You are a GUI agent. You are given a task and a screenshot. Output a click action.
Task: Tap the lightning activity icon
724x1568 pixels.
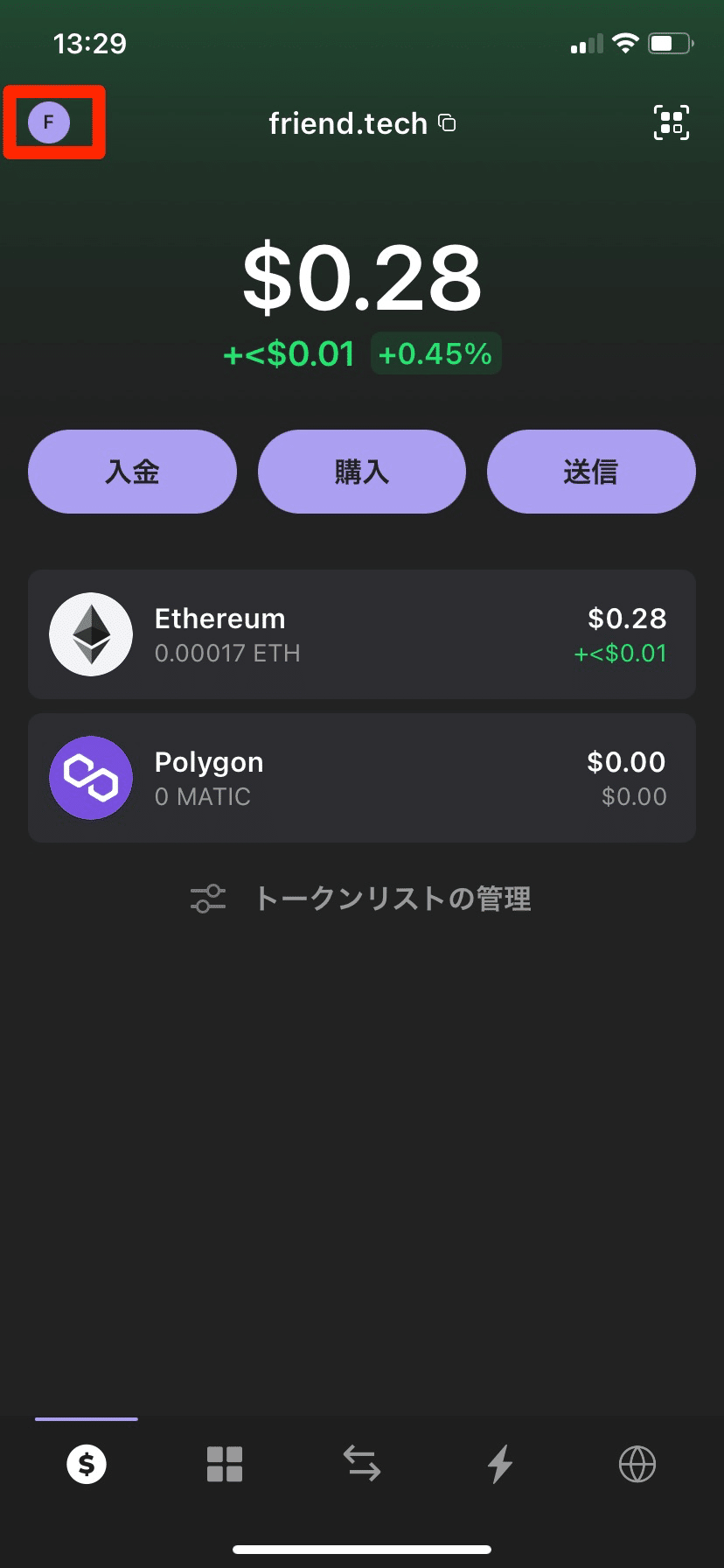499,1464
